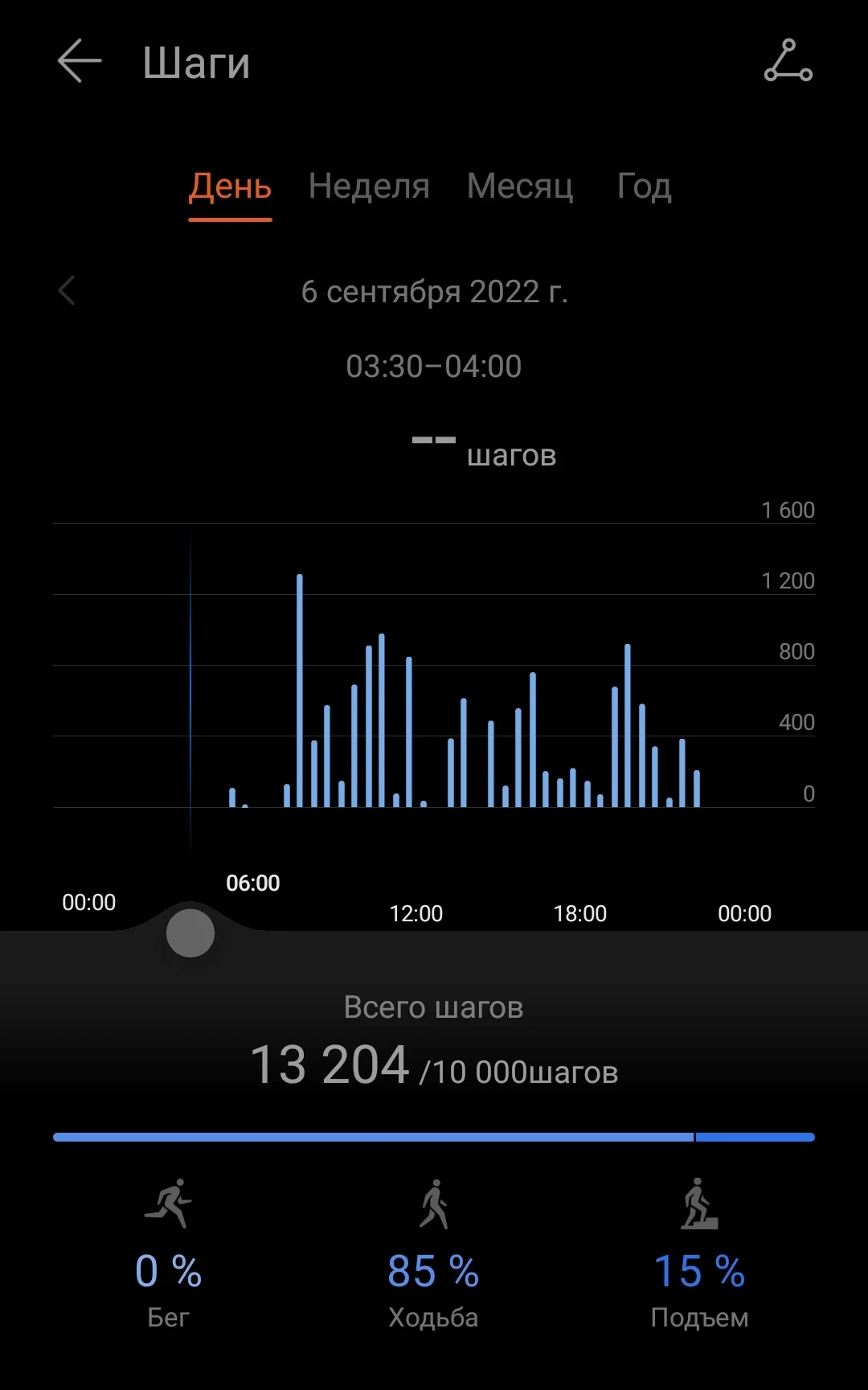Go back from the Шаги screen

tap(80, 62)
